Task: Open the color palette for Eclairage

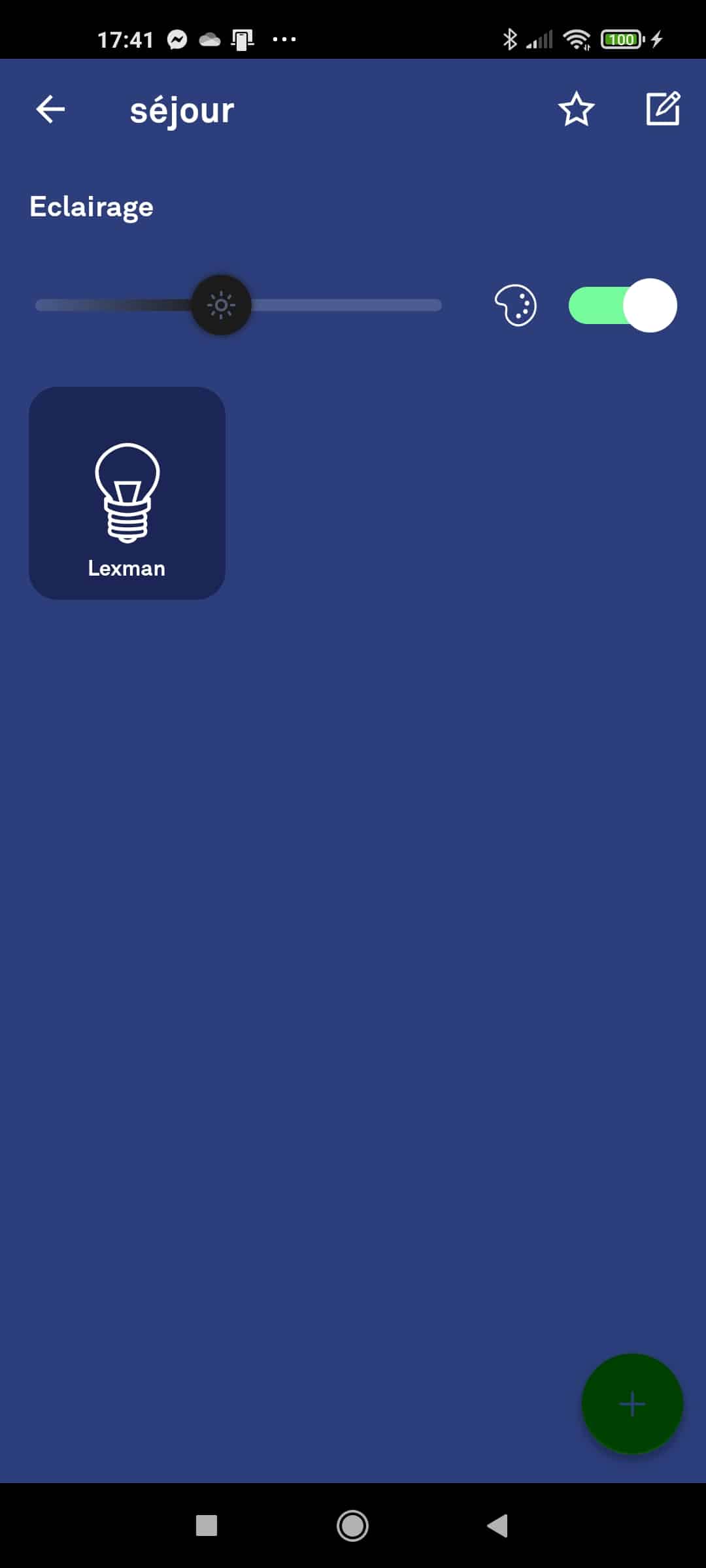Action: [x=515, y=305]
